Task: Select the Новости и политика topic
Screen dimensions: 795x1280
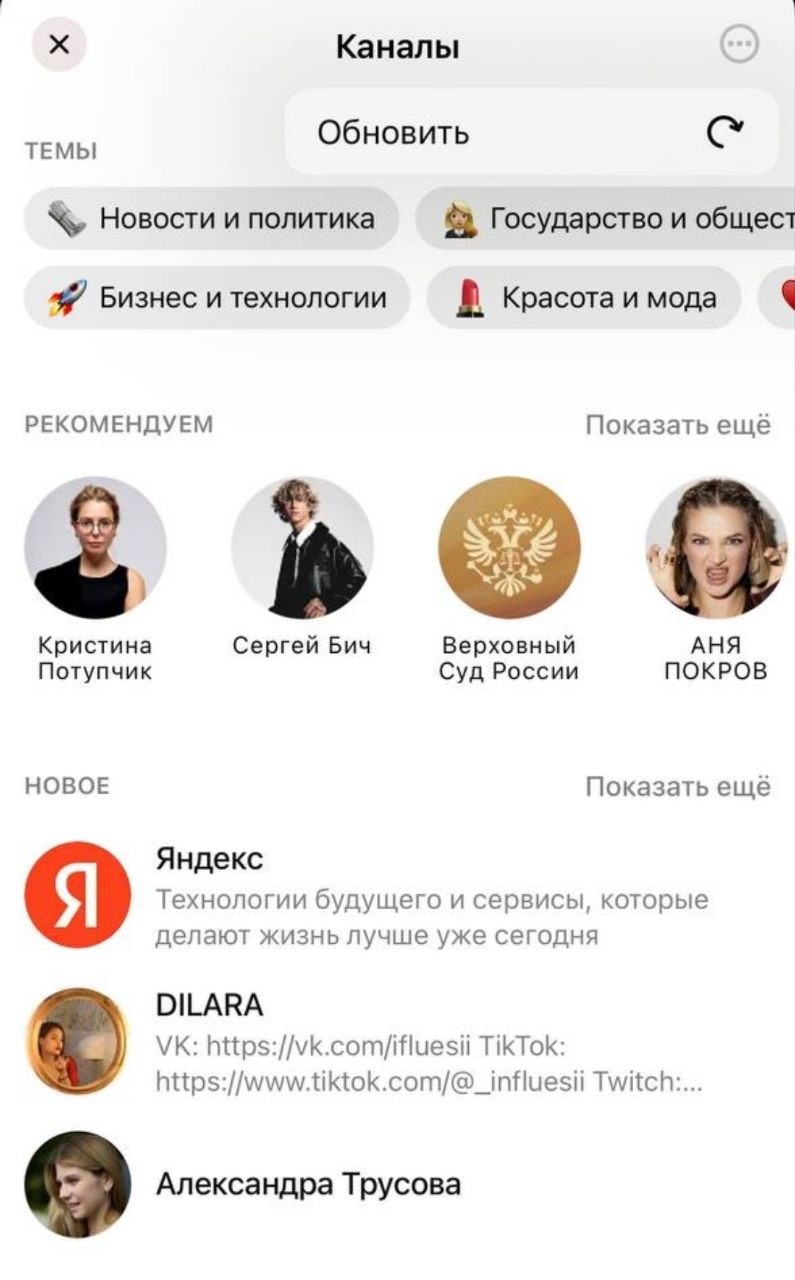Action: click(212, 218)
